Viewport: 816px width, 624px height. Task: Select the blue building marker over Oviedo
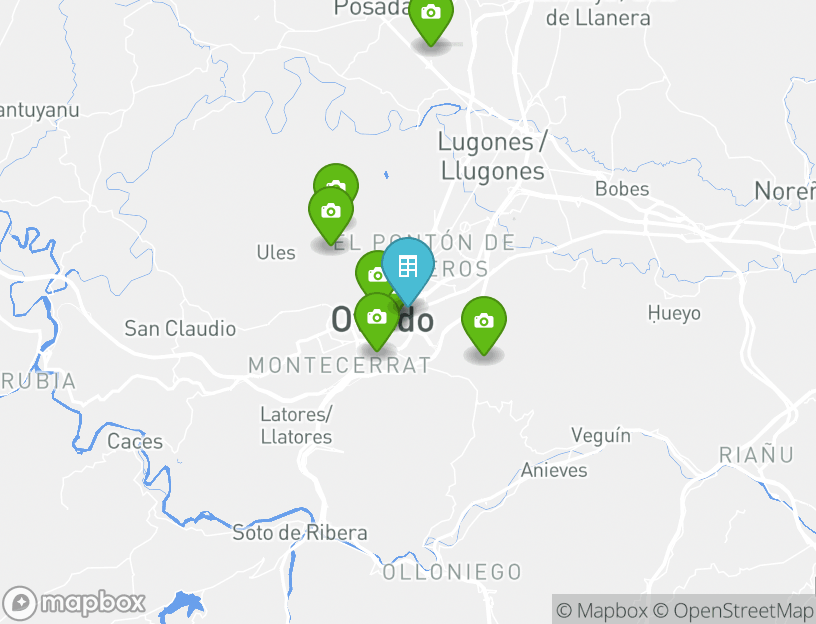(408, 267)
